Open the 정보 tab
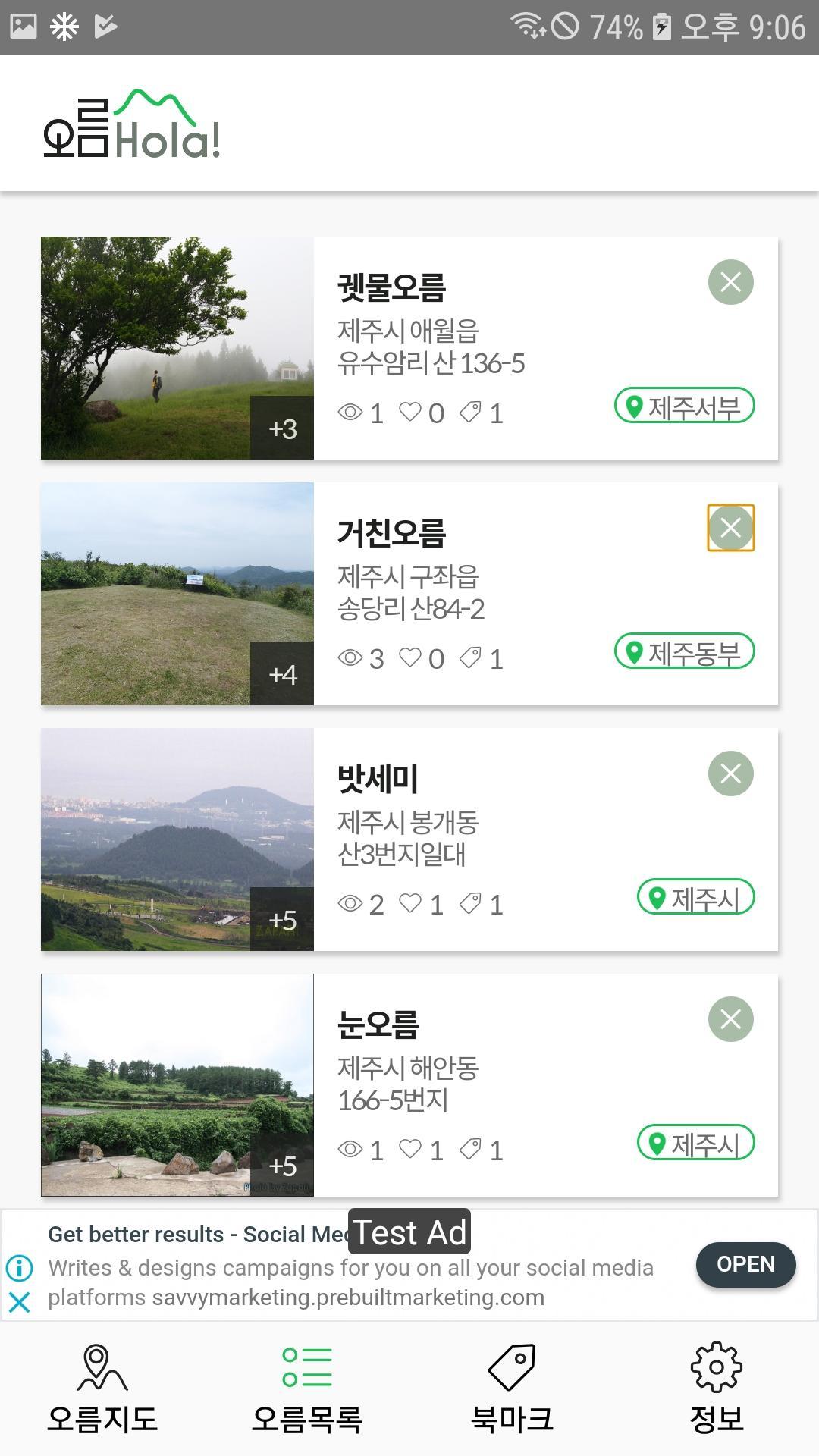This screenshot has height=1456, width=819. pos(717,1389)
